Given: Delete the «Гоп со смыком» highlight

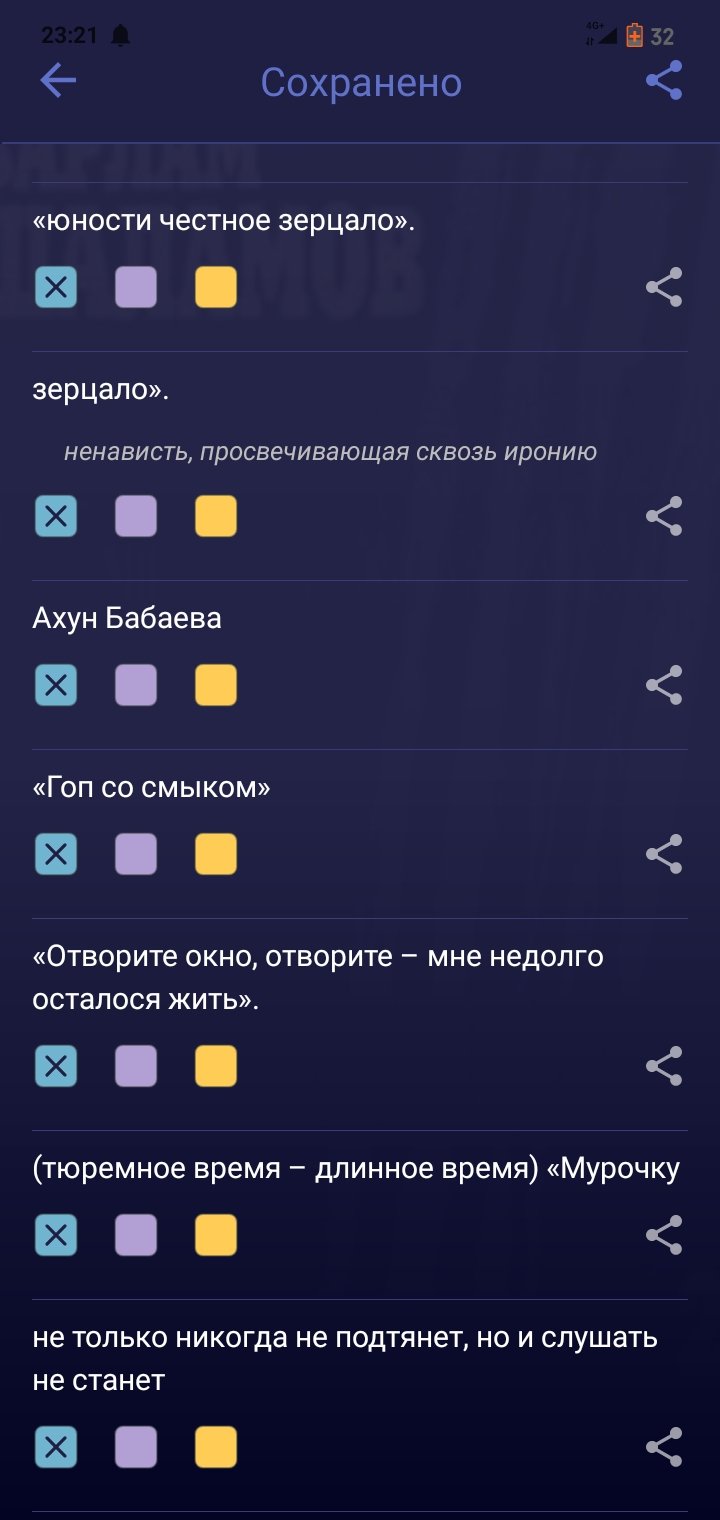Looking at the screenshot, I should coord(56,855).
